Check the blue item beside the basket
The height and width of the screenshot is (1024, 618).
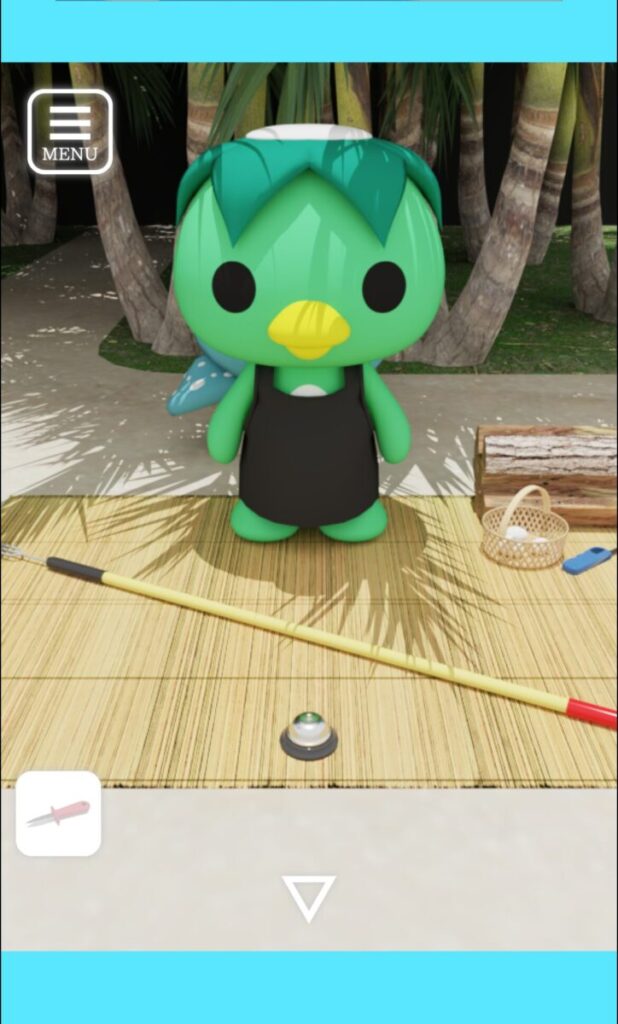click(588, 561)
